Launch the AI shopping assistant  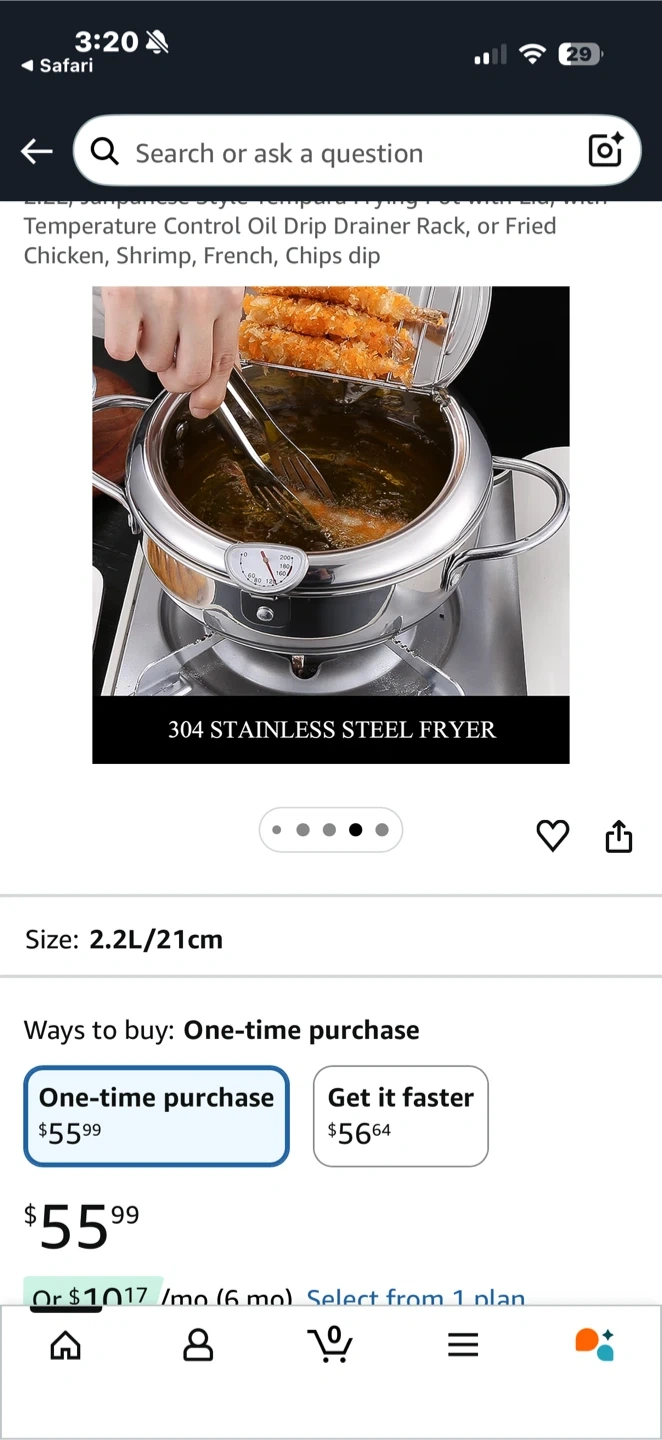pyautogui.click(x=594, y=1345)
